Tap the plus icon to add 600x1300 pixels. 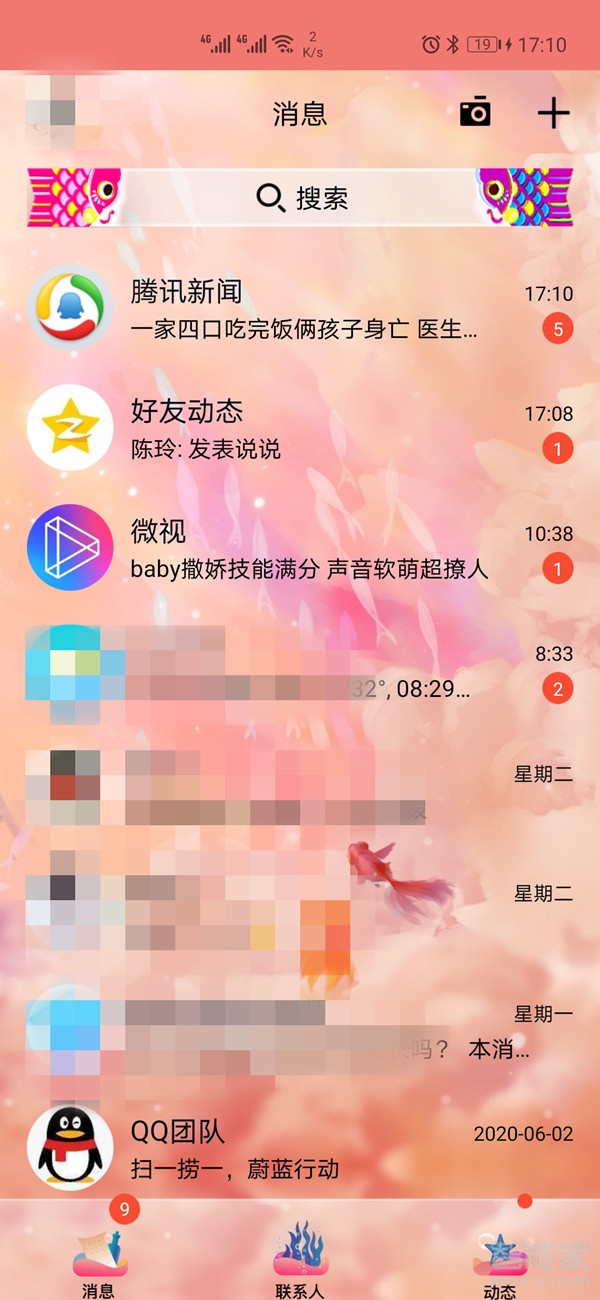[x=553, y=113]
